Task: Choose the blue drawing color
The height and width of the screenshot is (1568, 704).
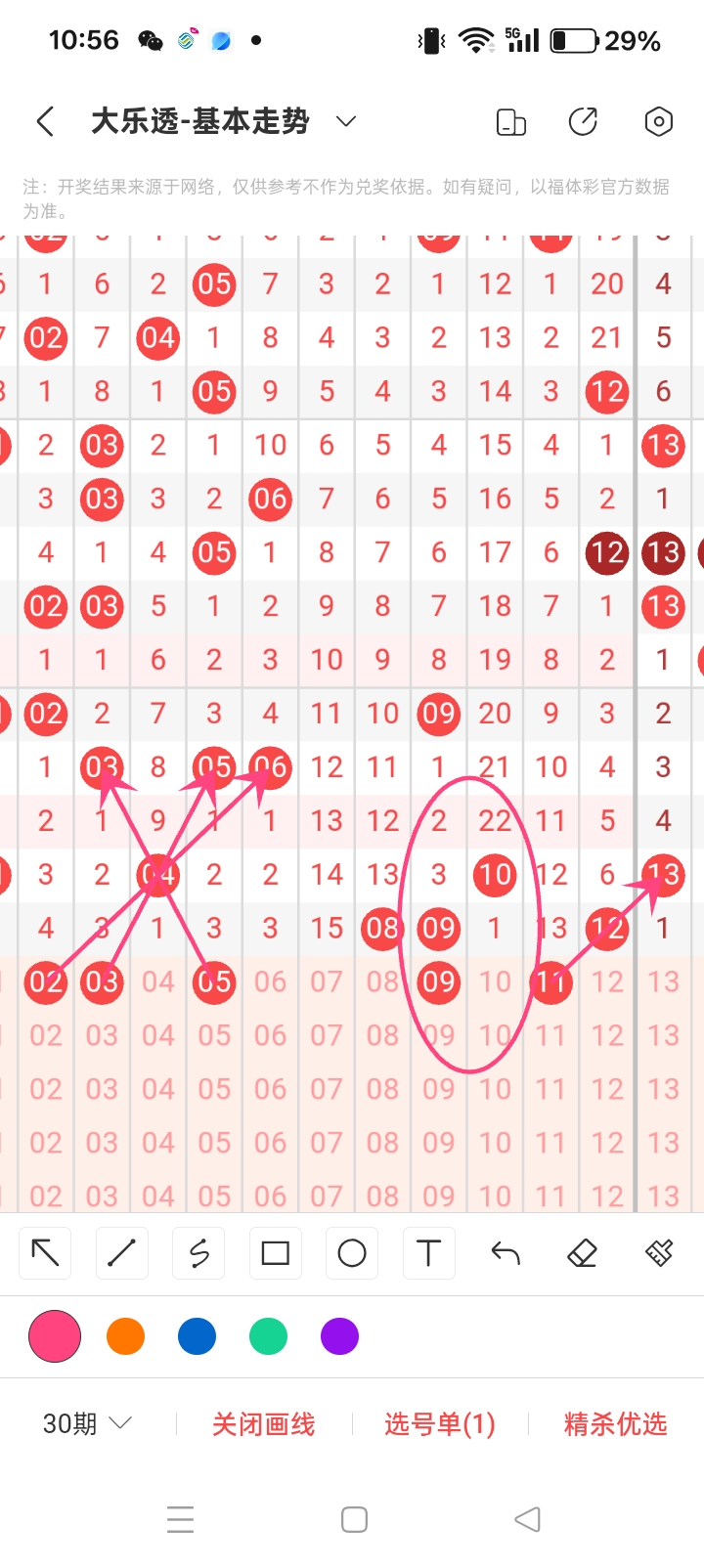Action: [197, 1336]
